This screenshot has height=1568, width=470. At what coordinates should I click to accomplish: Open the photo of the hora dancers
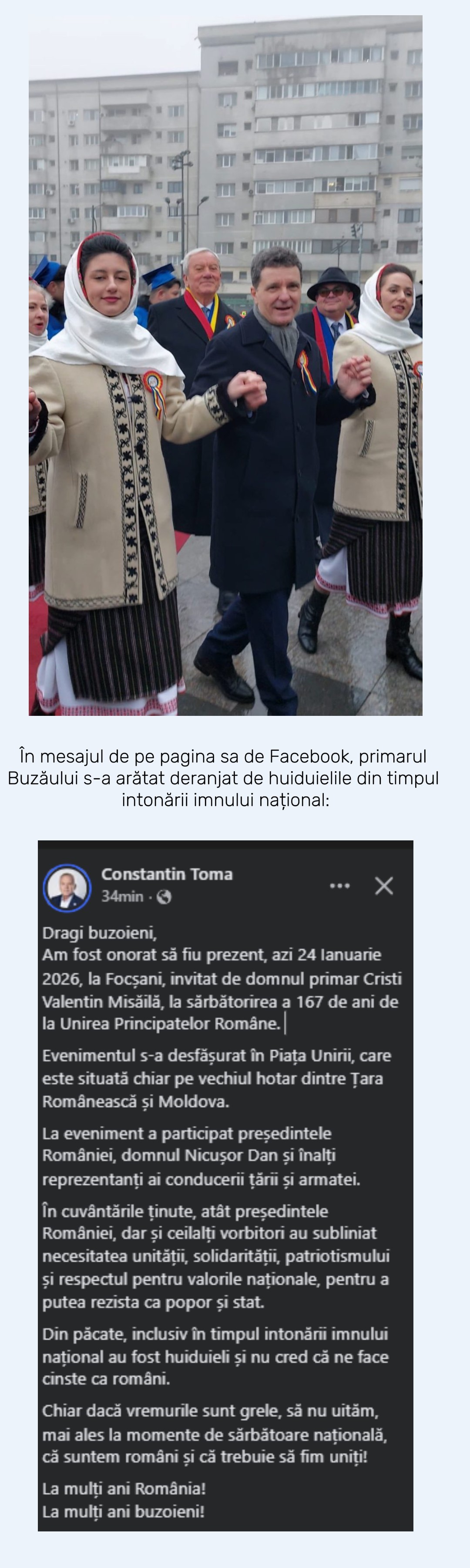point(225,365)
